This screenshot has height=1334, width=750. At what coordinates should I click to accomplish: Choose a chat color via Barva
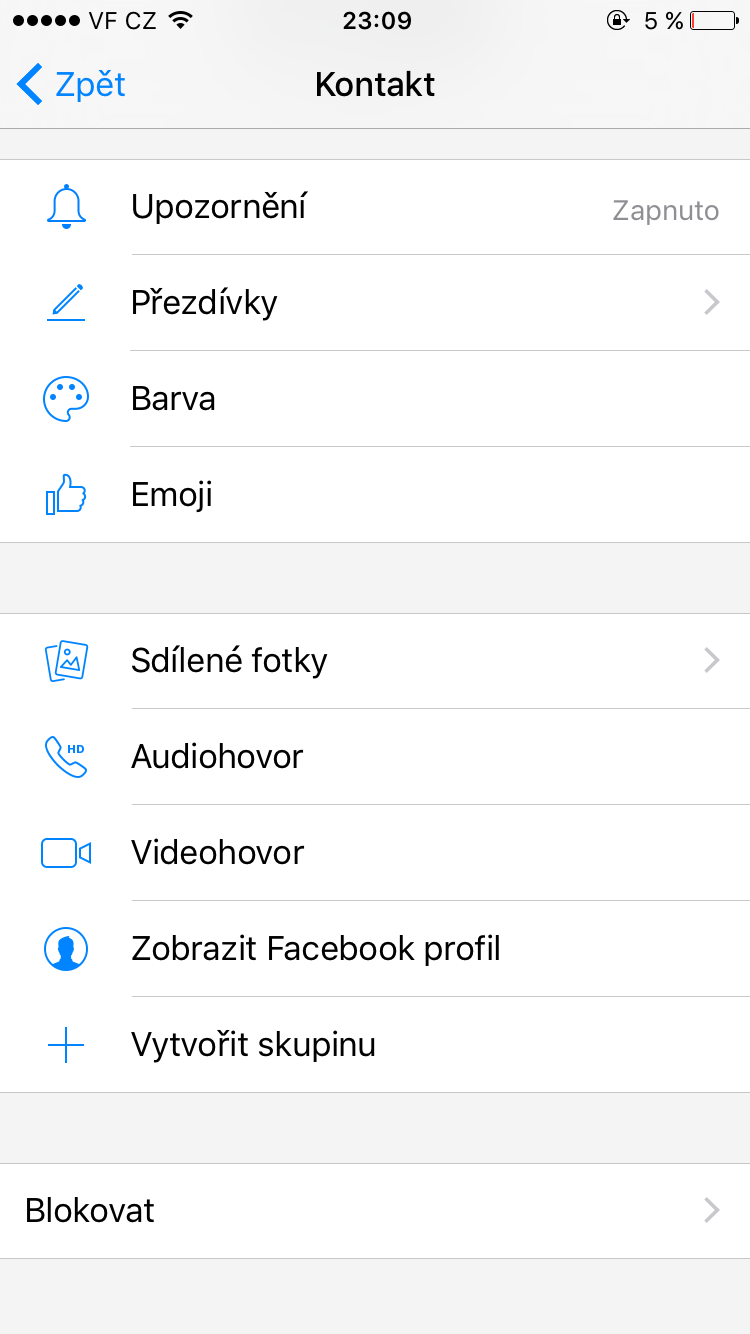[375, 399]
